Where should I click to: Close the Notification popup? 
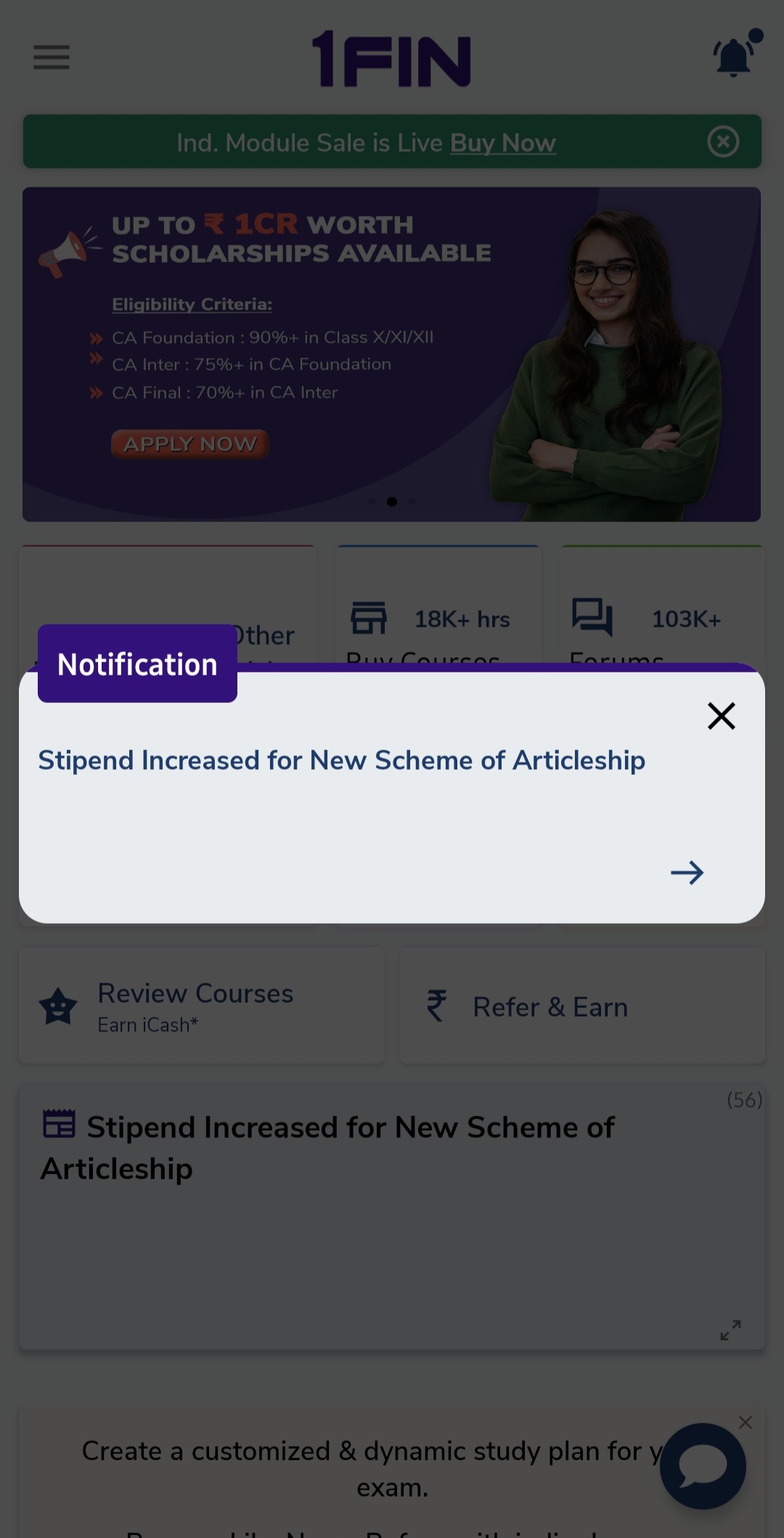(721, 716)
